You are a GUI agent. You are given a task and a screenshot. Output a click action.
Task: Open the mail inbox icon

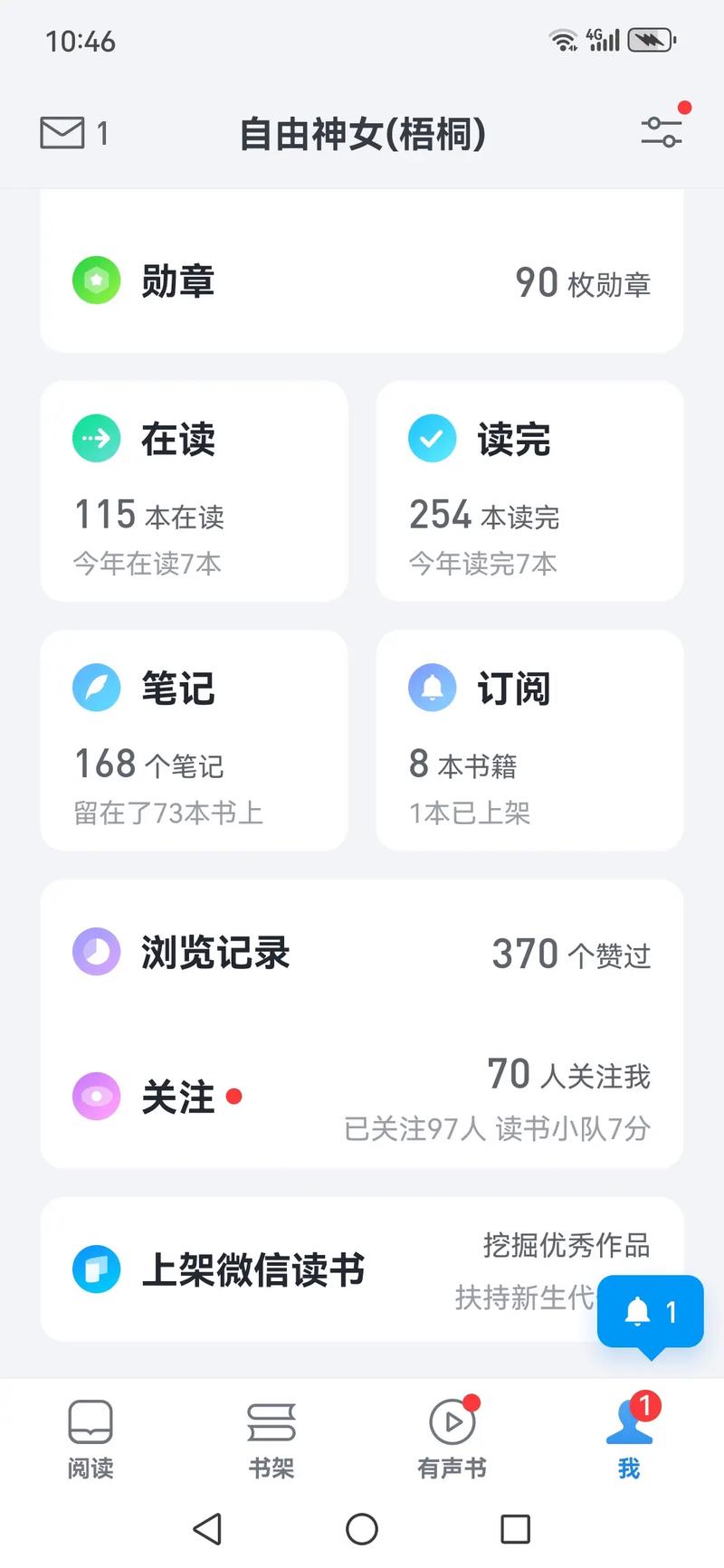63,133
